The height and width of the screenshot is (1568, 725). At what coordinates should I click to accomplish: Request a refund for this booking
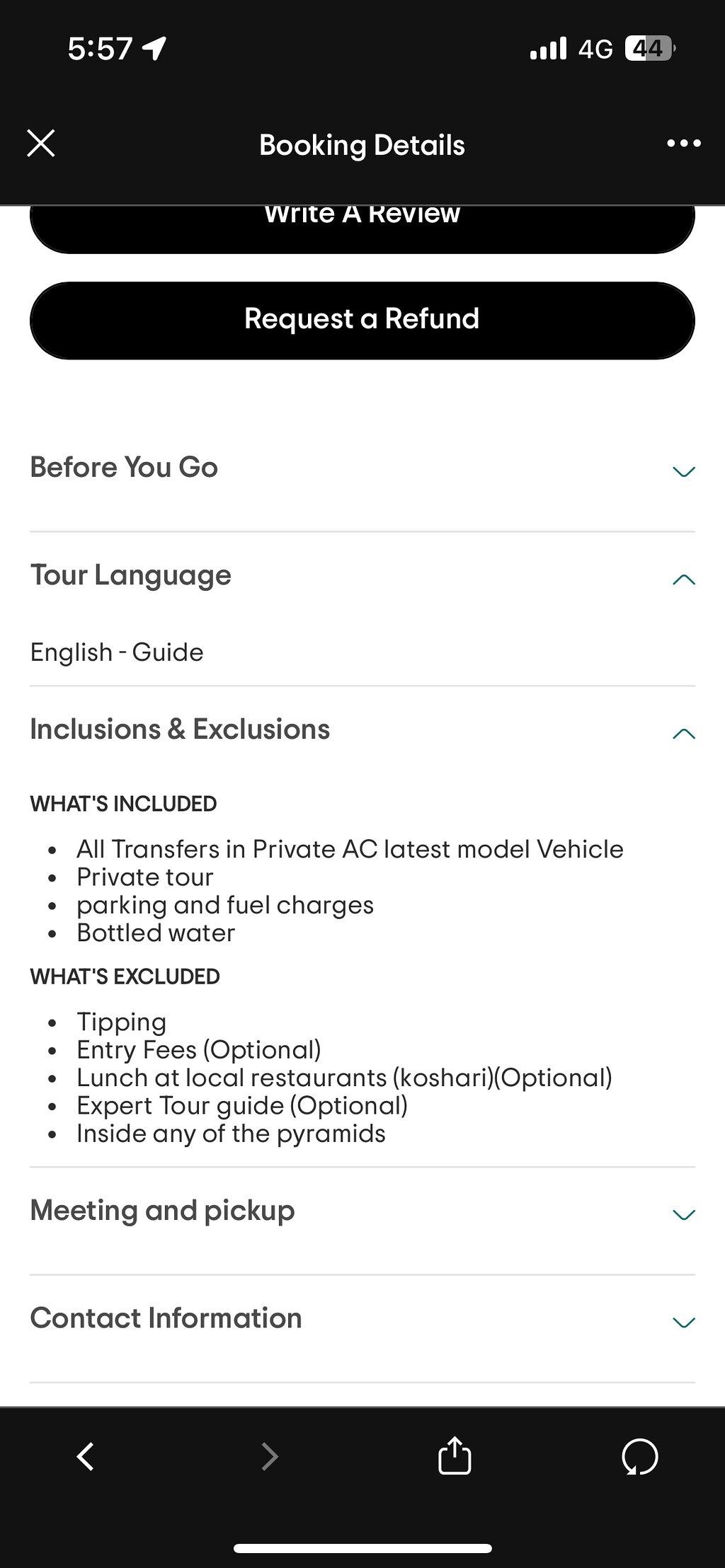coord(362,320)
